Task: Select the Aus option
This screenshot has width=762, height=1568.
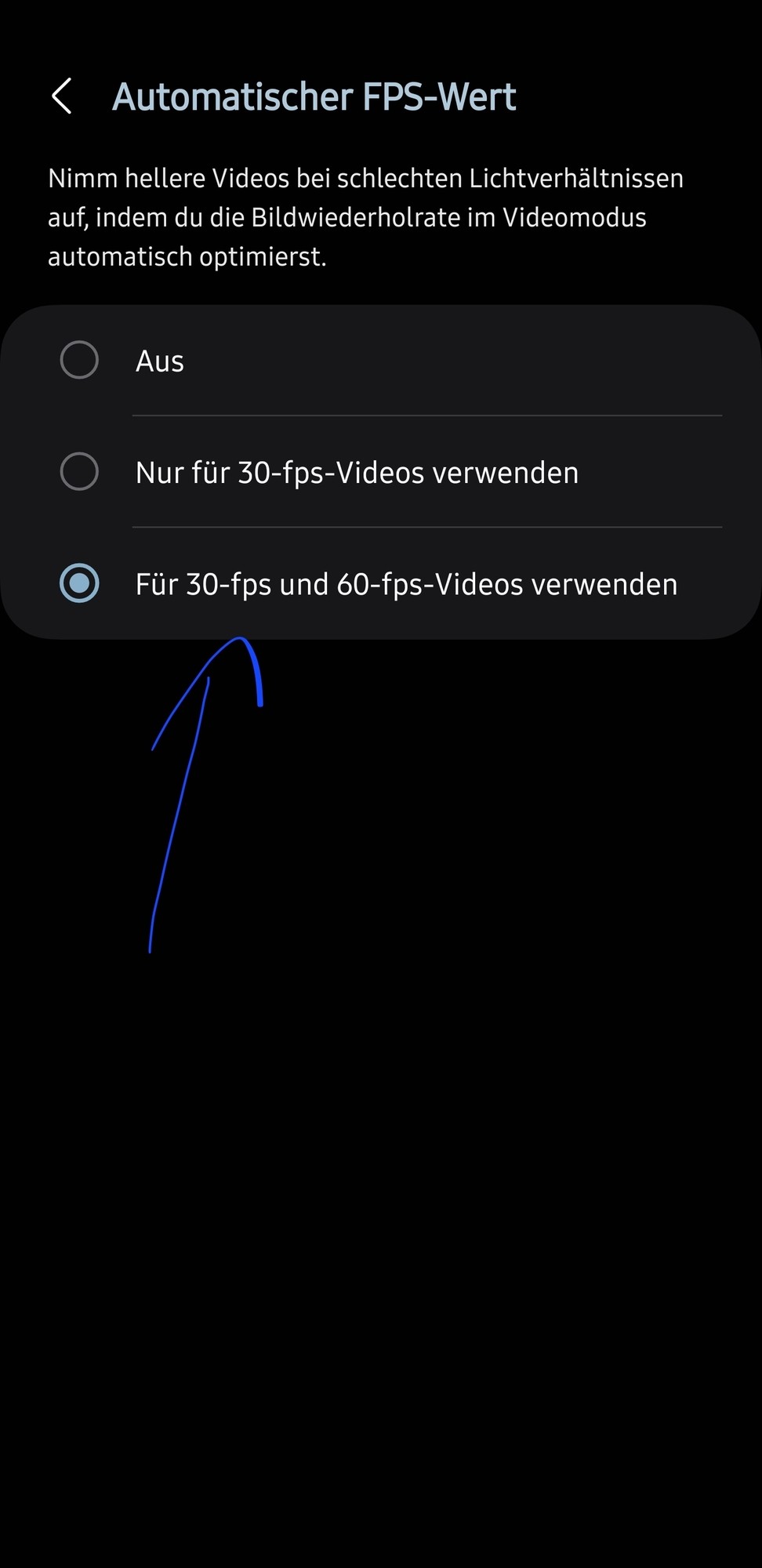Action: 79,361
